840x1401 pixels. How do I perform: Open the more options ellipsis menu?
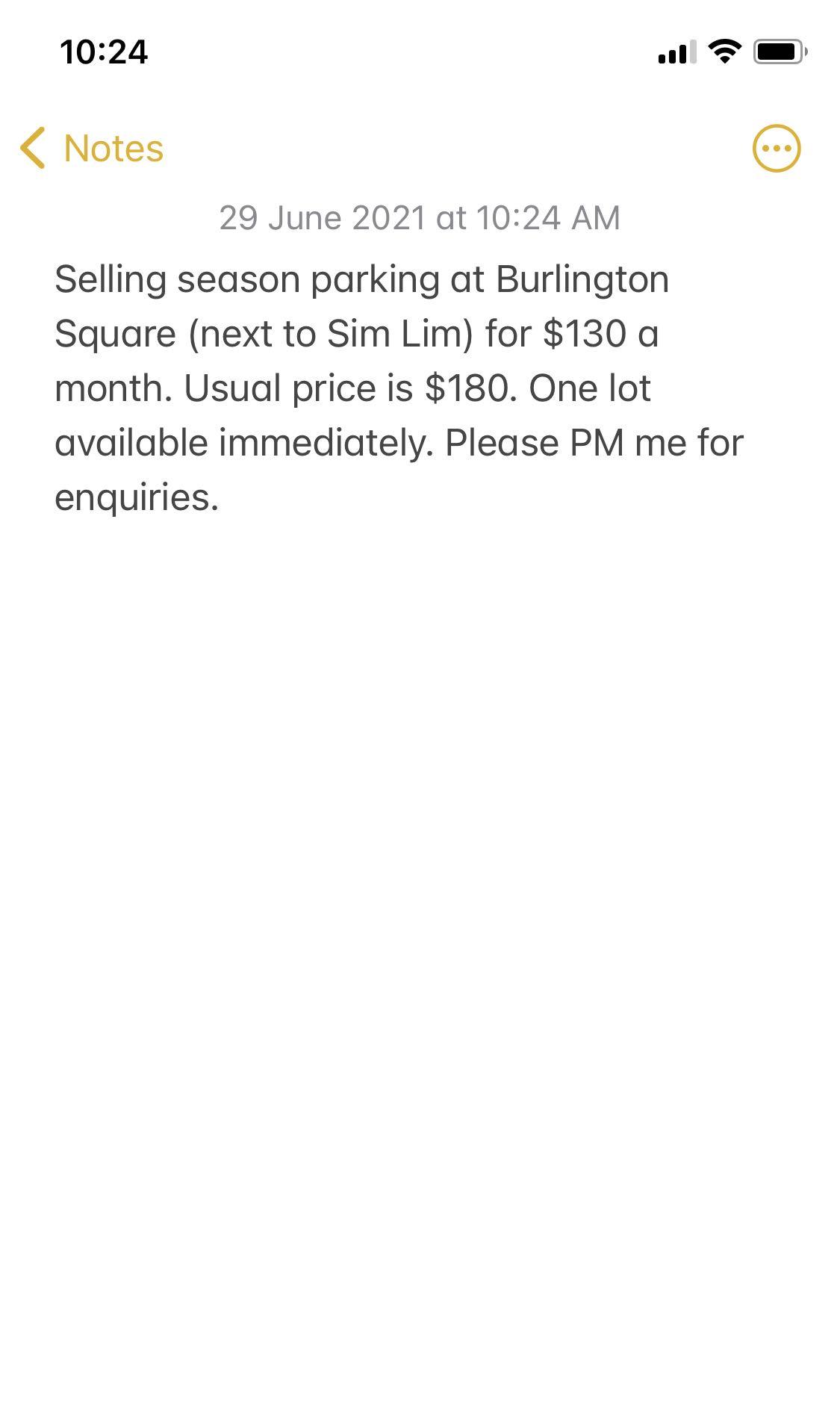click(x=777, y=148)
